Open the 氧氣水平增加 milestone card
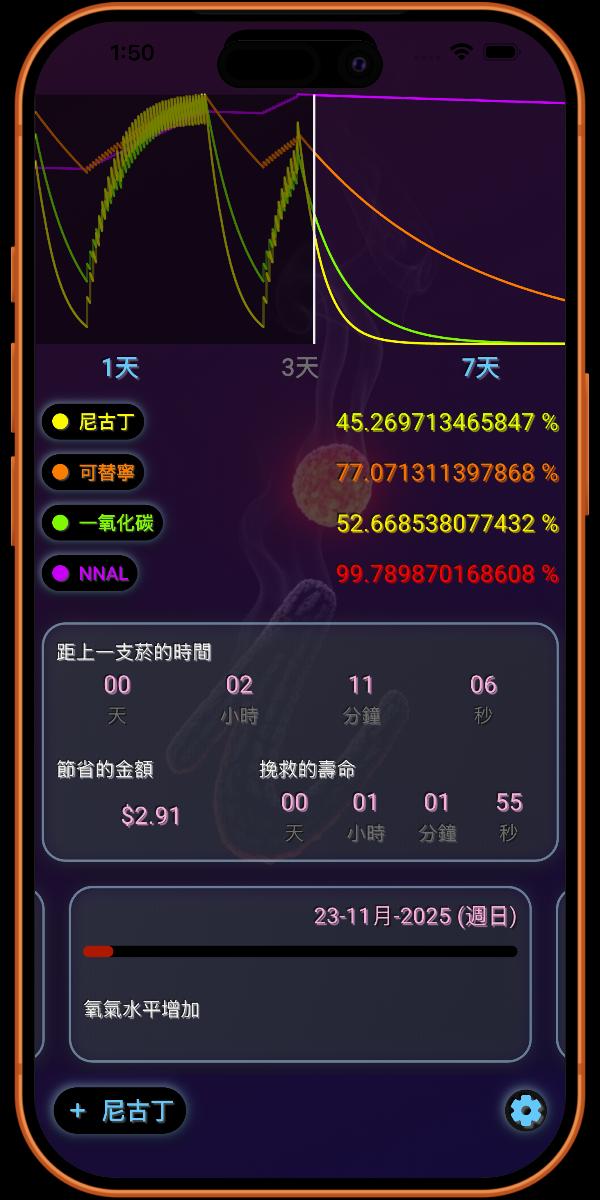Image resolution: width=600 pixels, height=1200 pixels. point(299,973)
